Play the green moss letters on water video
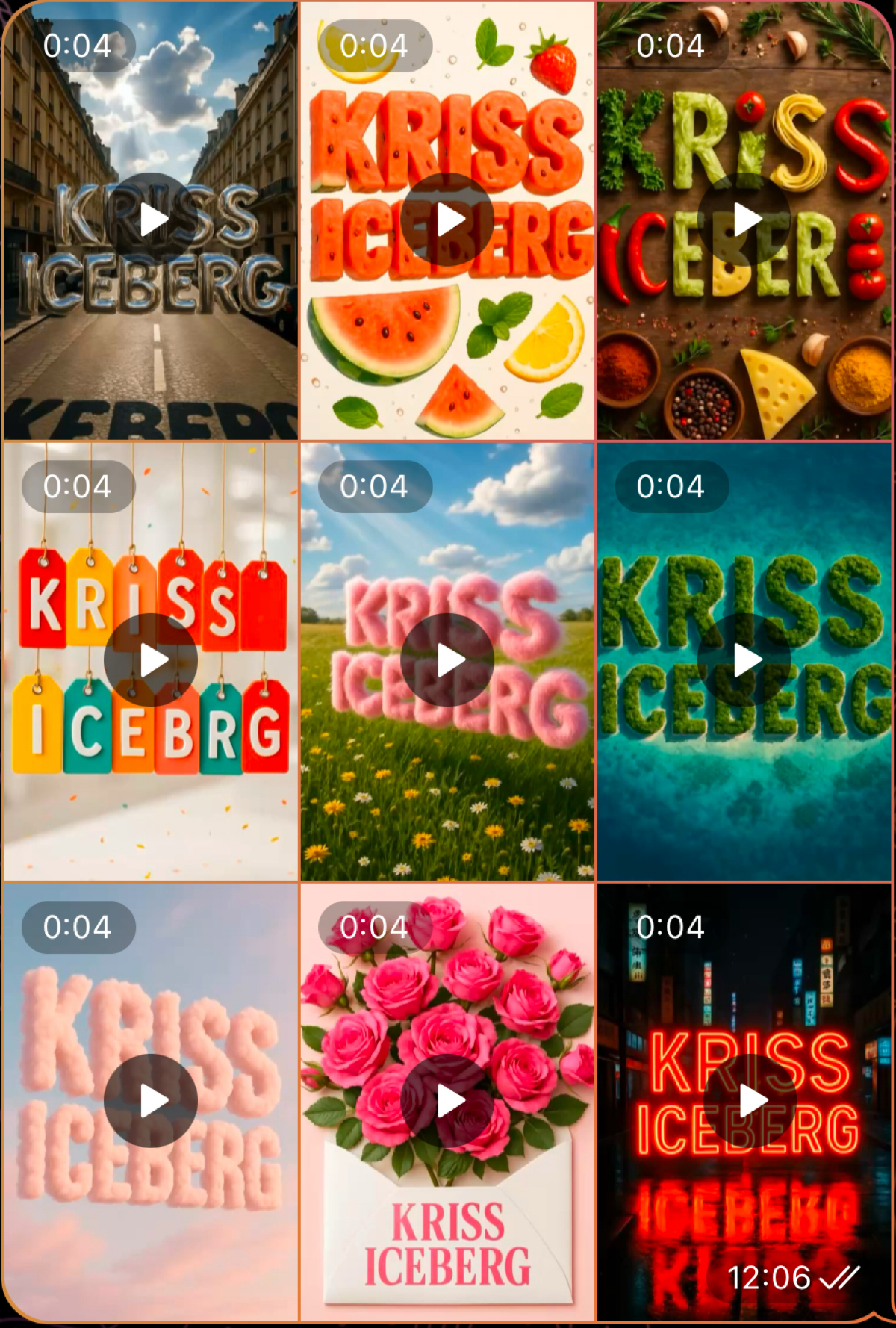The width and height of the screenshot is (896, 1328). [x=744, y=660]
